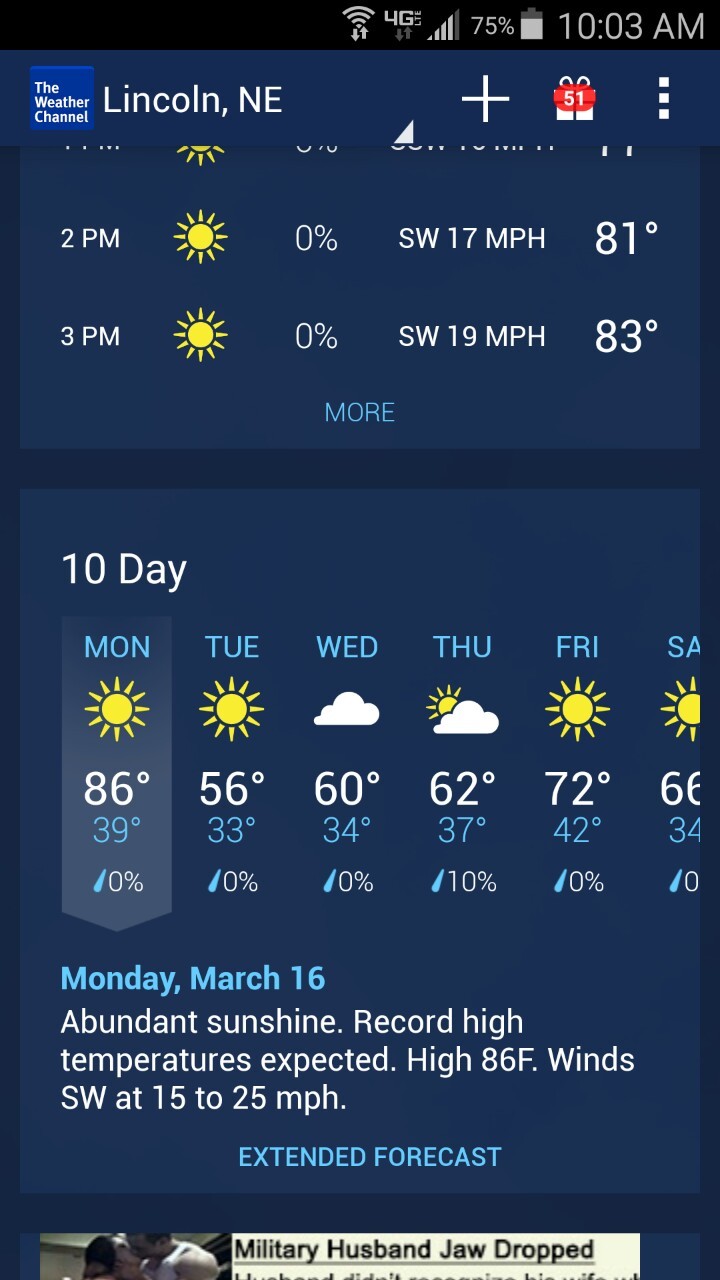View 3 PM hourly forecast row
The image size is (720, 1280).
point(360,336)
